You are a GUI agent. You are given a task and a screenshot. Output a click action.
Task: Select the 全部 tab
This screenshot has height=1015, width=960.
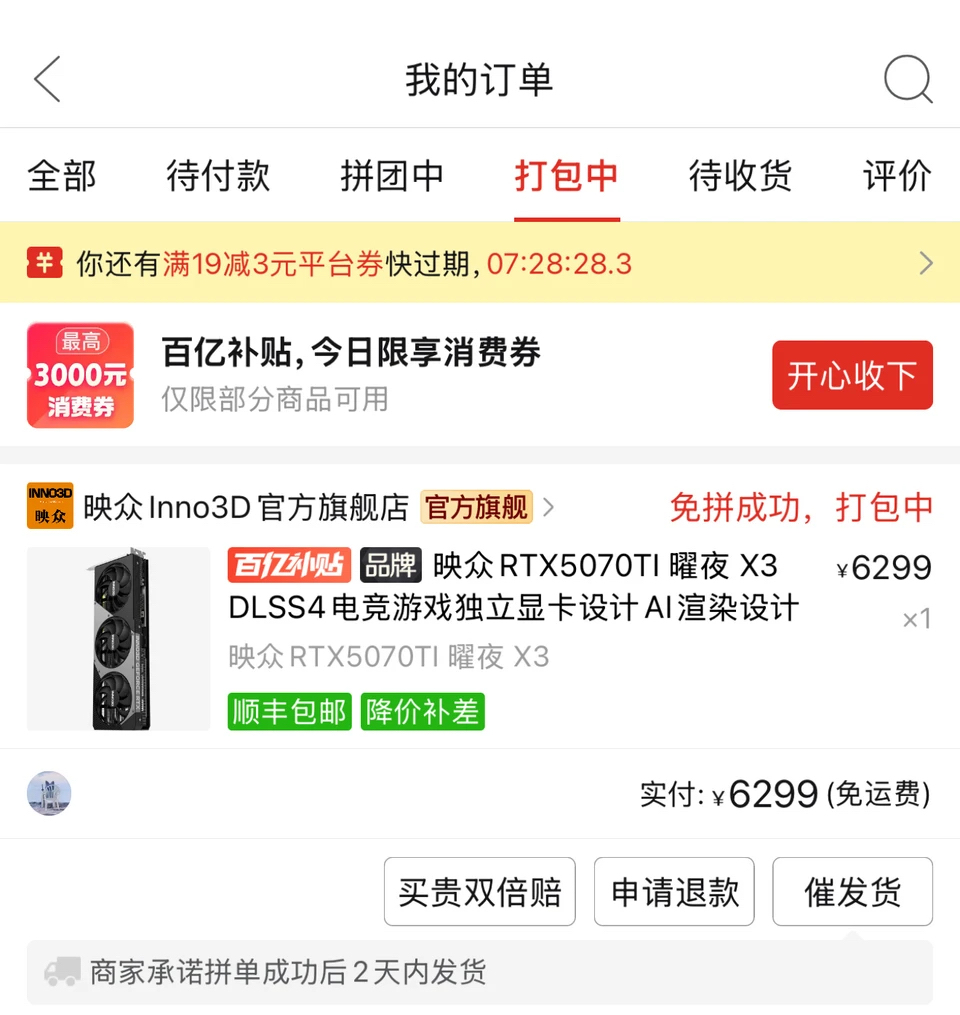click(x=61, y=176)
